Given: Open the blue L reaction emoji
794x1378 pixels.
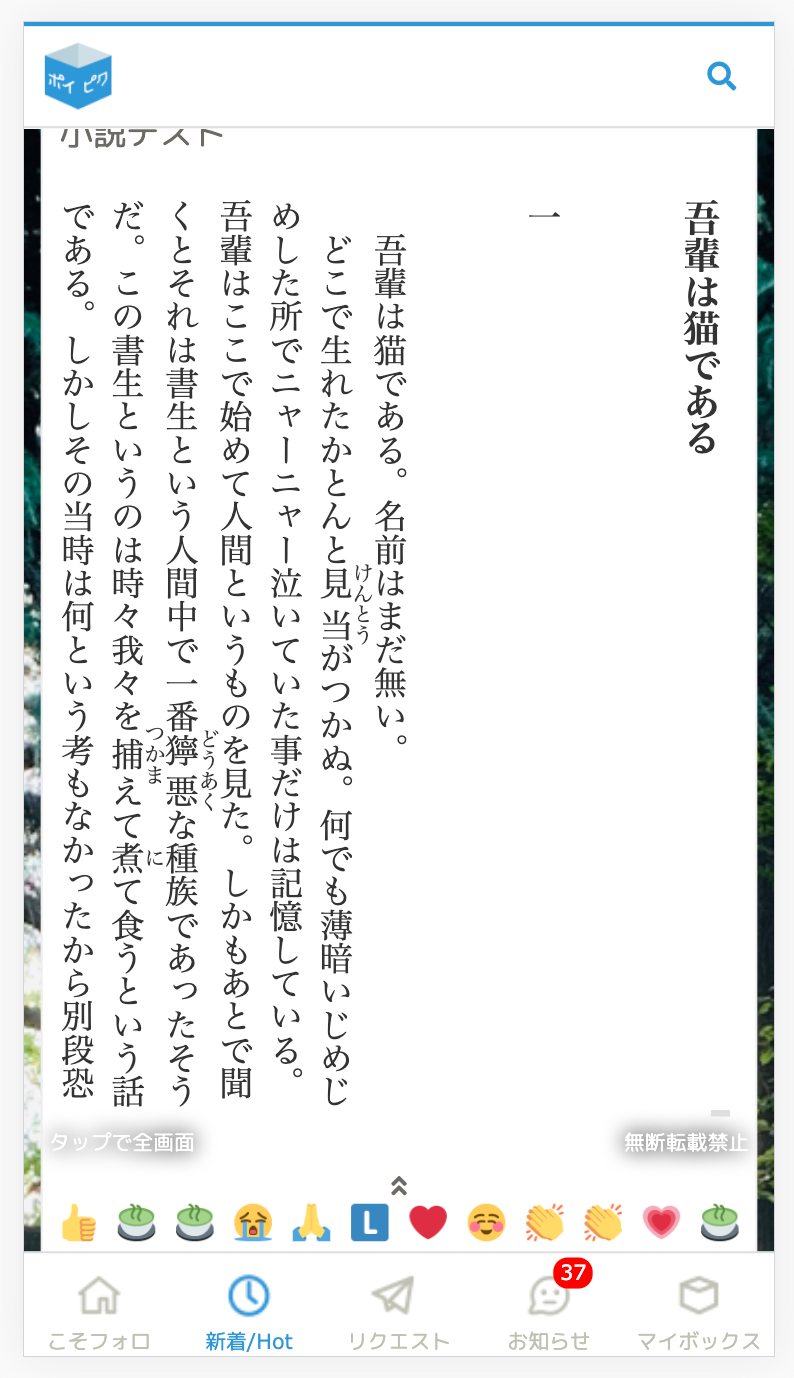Looking at the screenshot, I should [369, 1222].
